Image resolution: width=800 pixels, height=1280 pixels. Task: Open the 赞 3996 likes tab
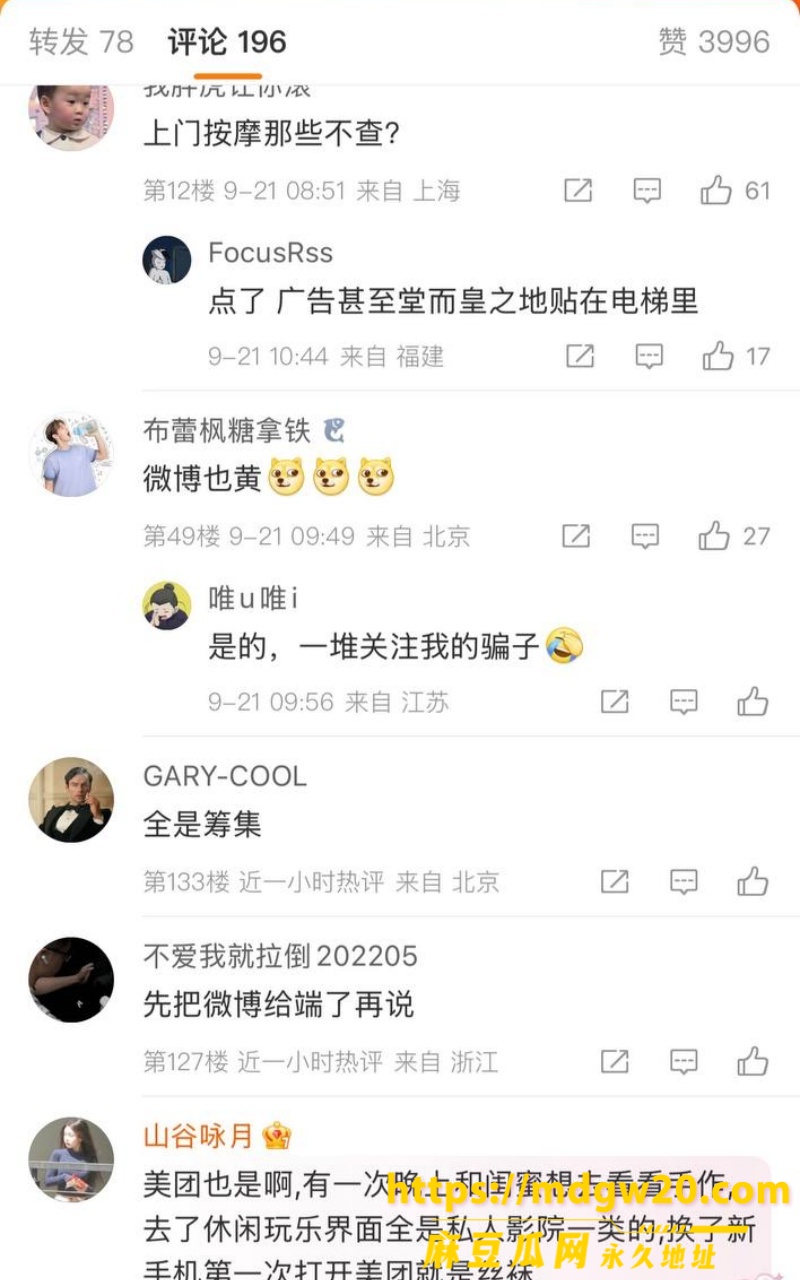[x=714, y=41]
